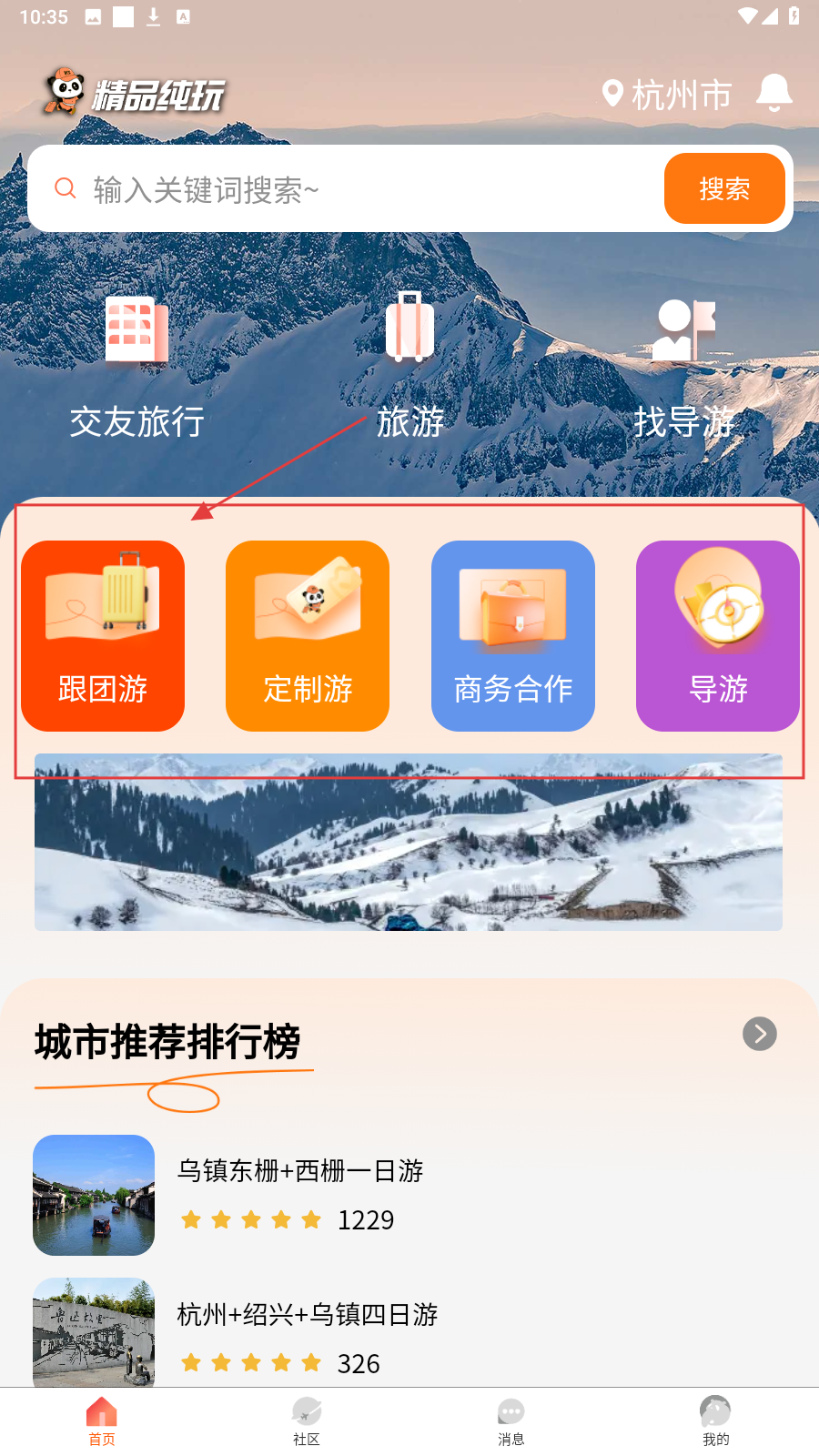
Task: Open 商务合作 tile
Action: tap(513, 636)
